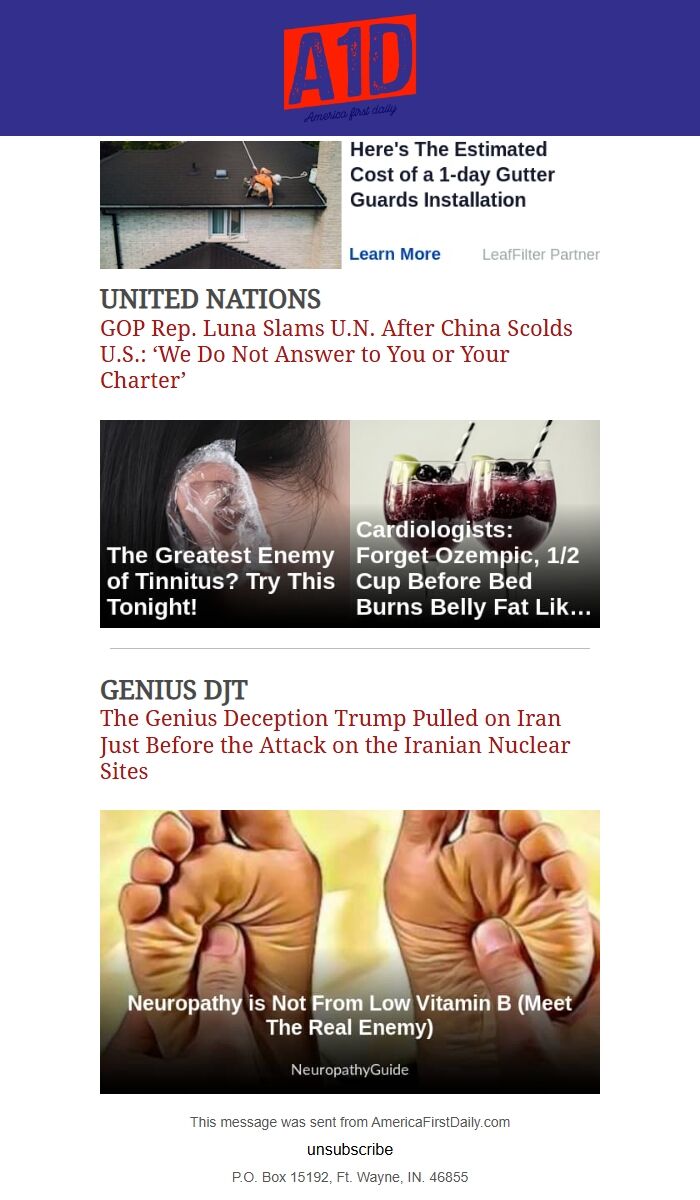Unsubscribe from this newsletter

[x=350, y=1149]
